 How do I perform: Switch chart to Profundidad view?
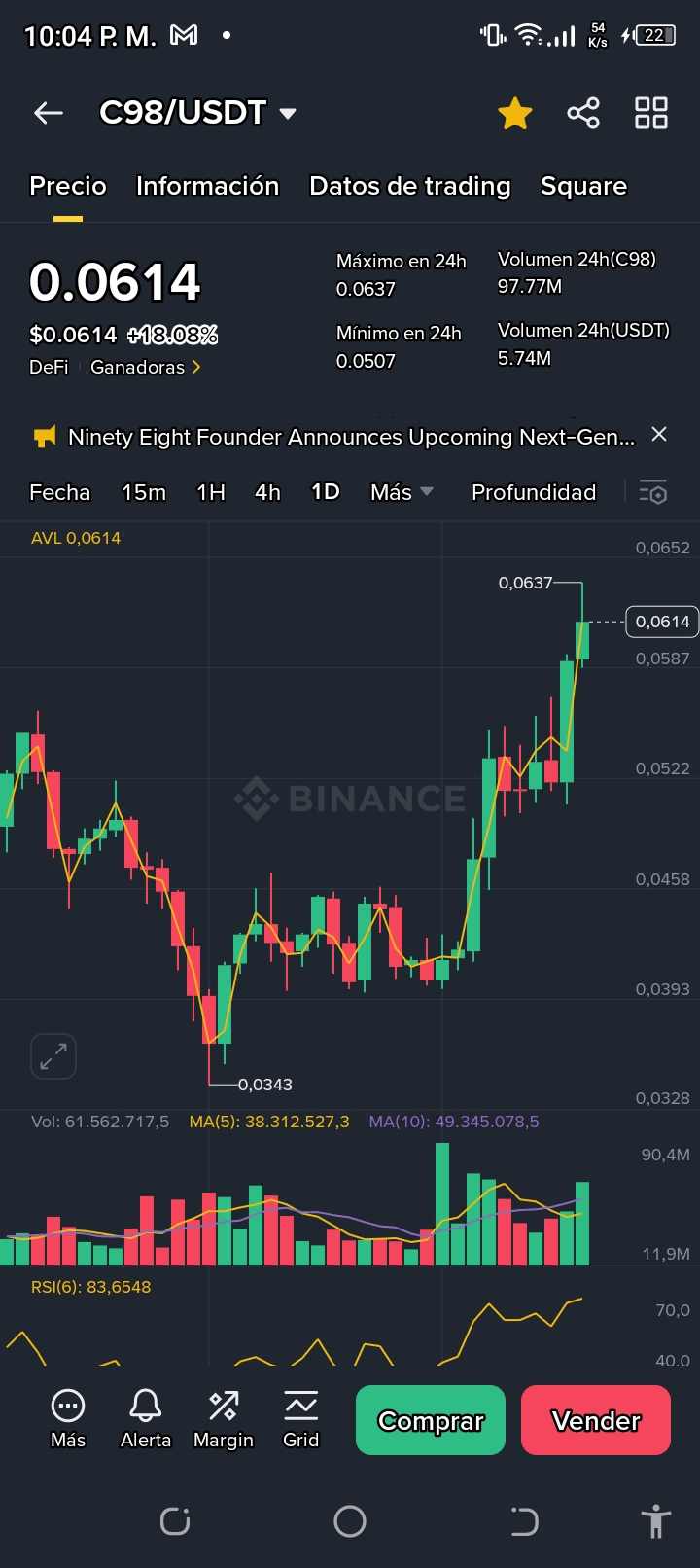click(534, 492)
